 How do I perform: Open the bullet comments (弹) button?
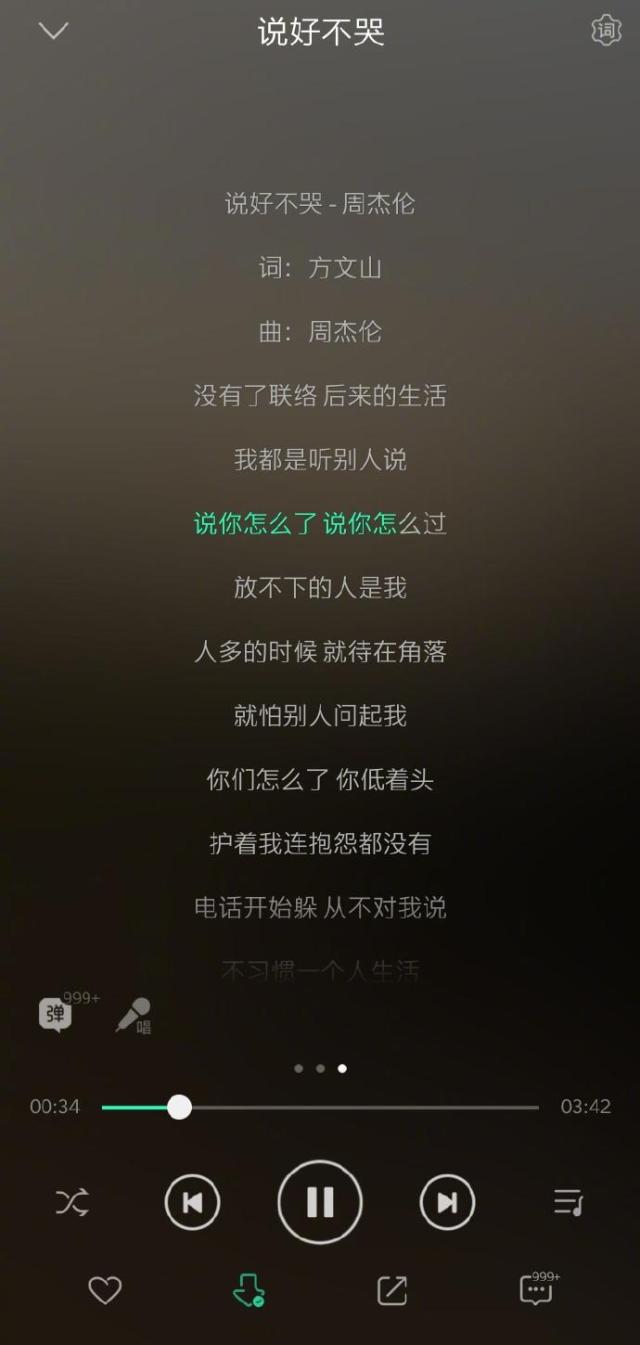point(56,1015)
